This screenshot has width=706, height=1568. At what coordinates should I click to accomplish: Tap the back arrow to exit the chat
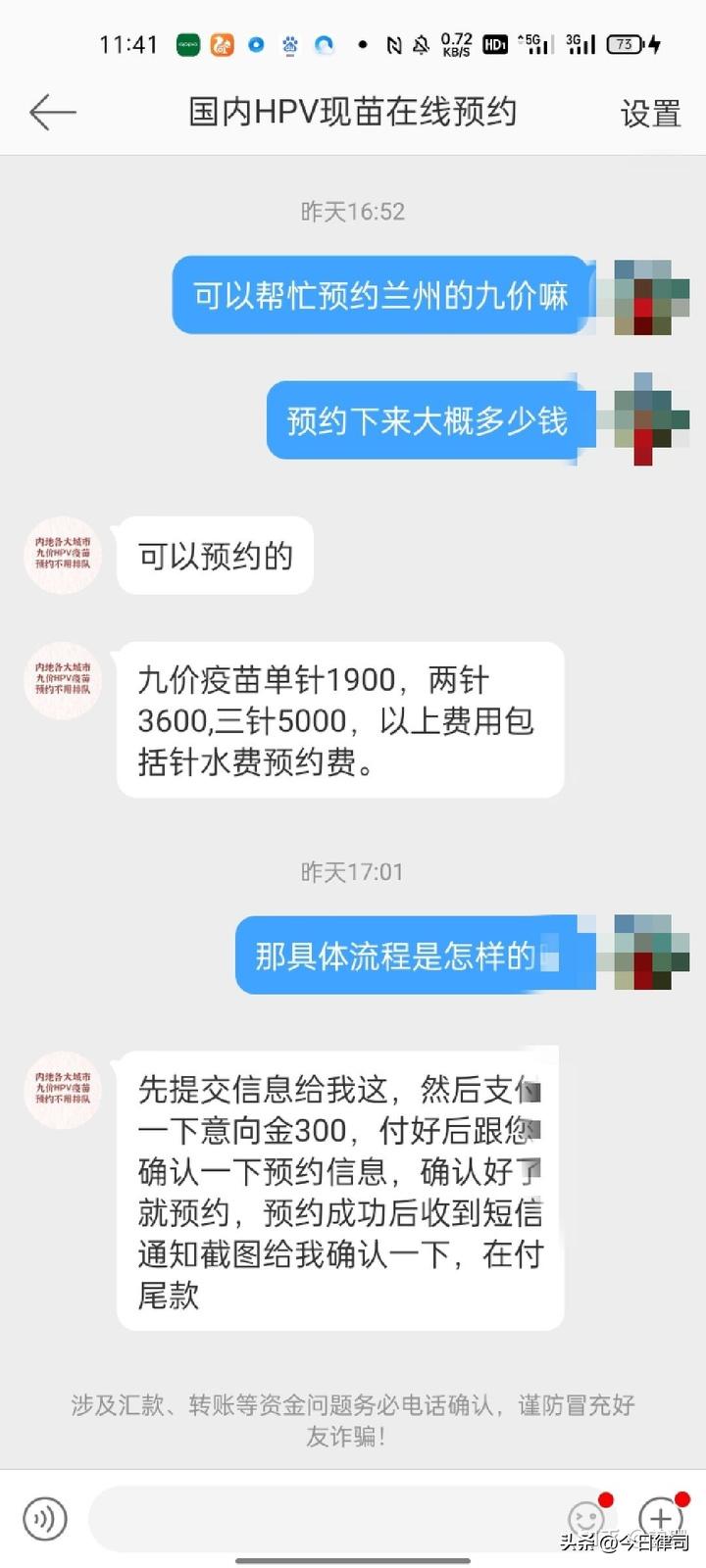tap(52, 112)
